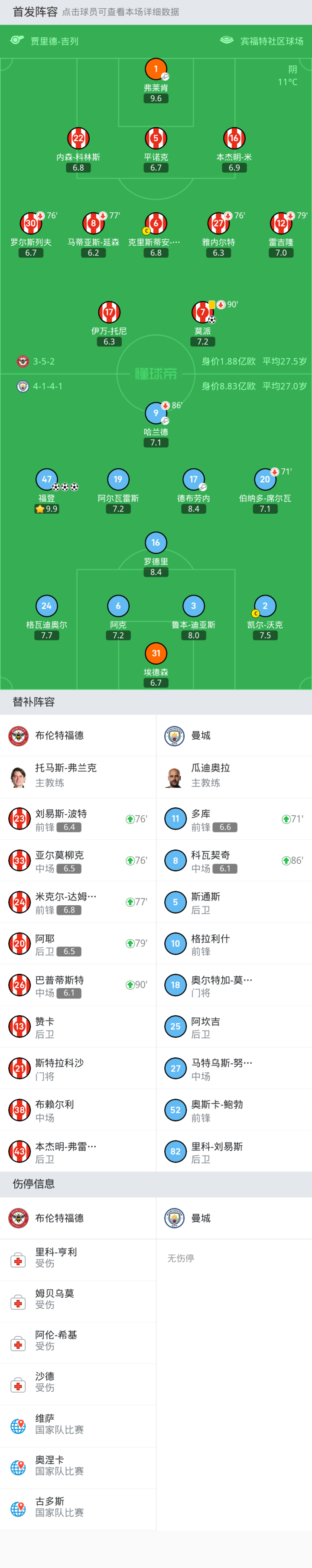View 福登's detailed match data

point(47,479)
